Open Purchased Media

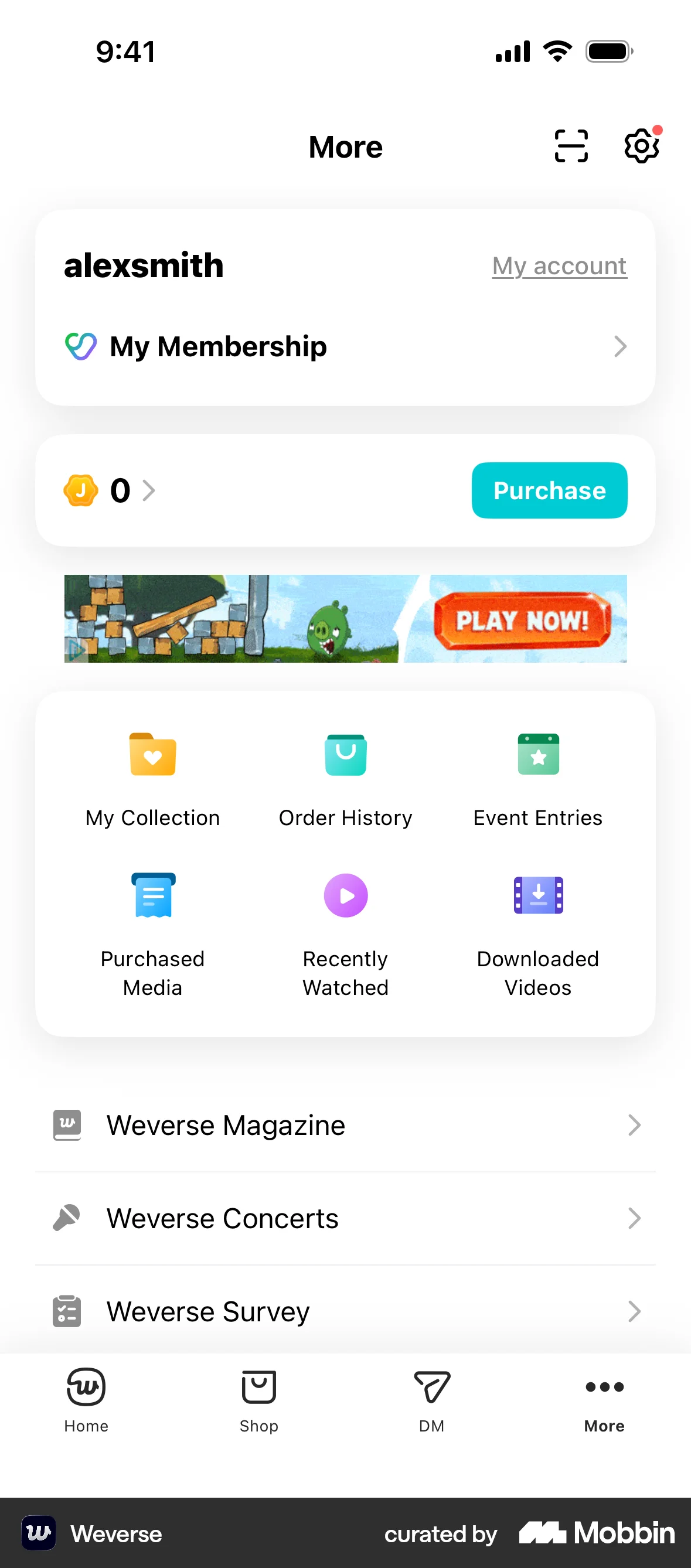pos(153,932)
